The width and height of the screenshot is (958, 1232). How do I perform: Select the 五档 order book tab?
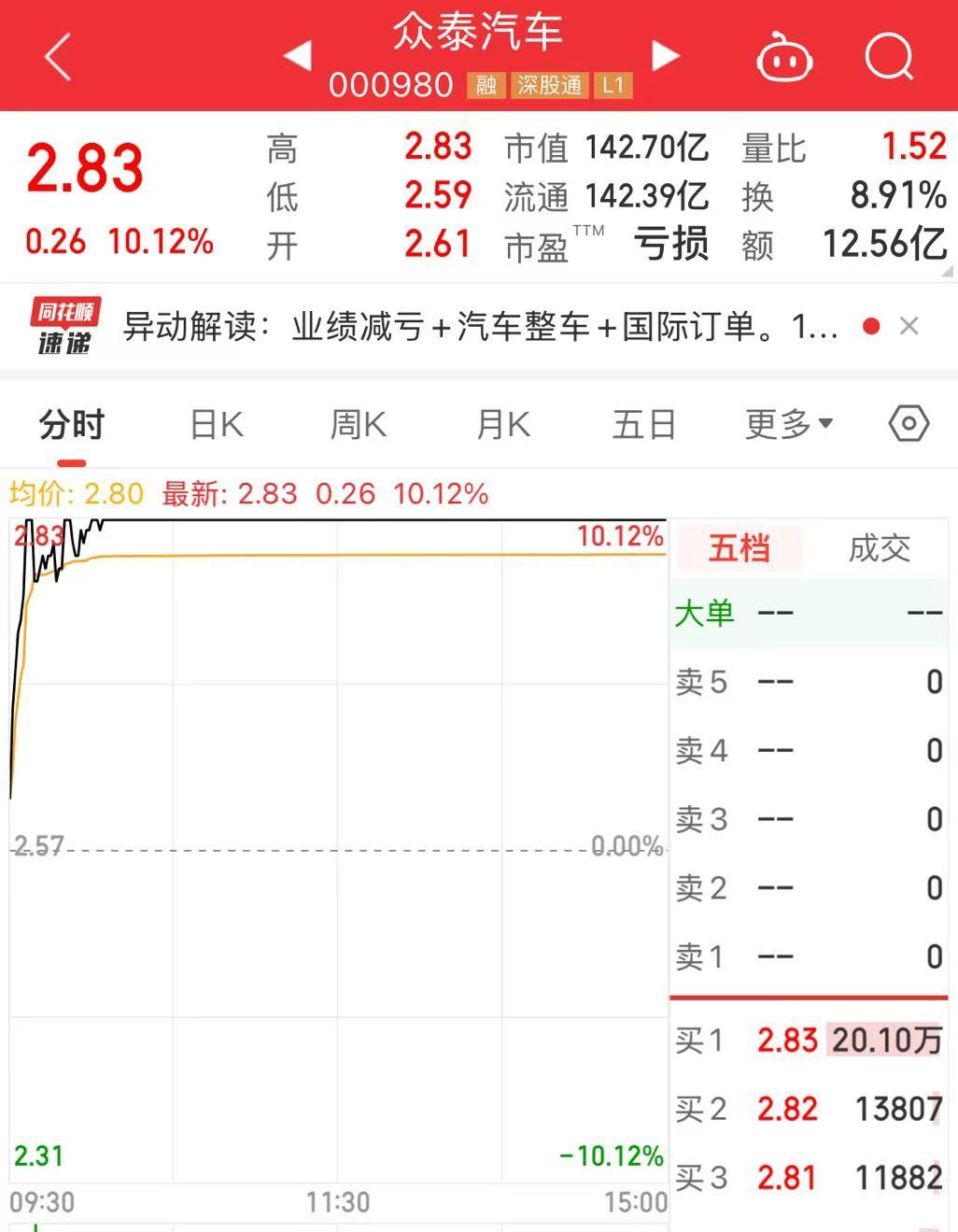coord(740,548)
